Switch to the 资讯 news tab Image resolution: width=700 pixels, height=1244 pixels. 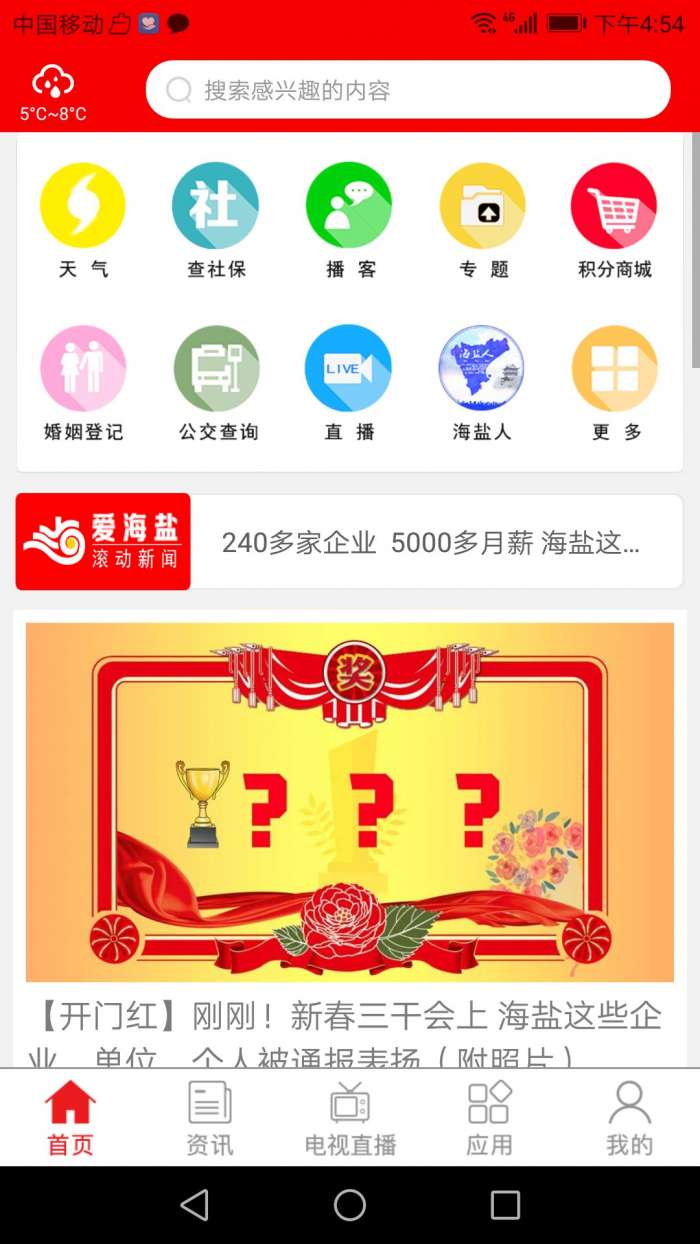point(210,1118)
